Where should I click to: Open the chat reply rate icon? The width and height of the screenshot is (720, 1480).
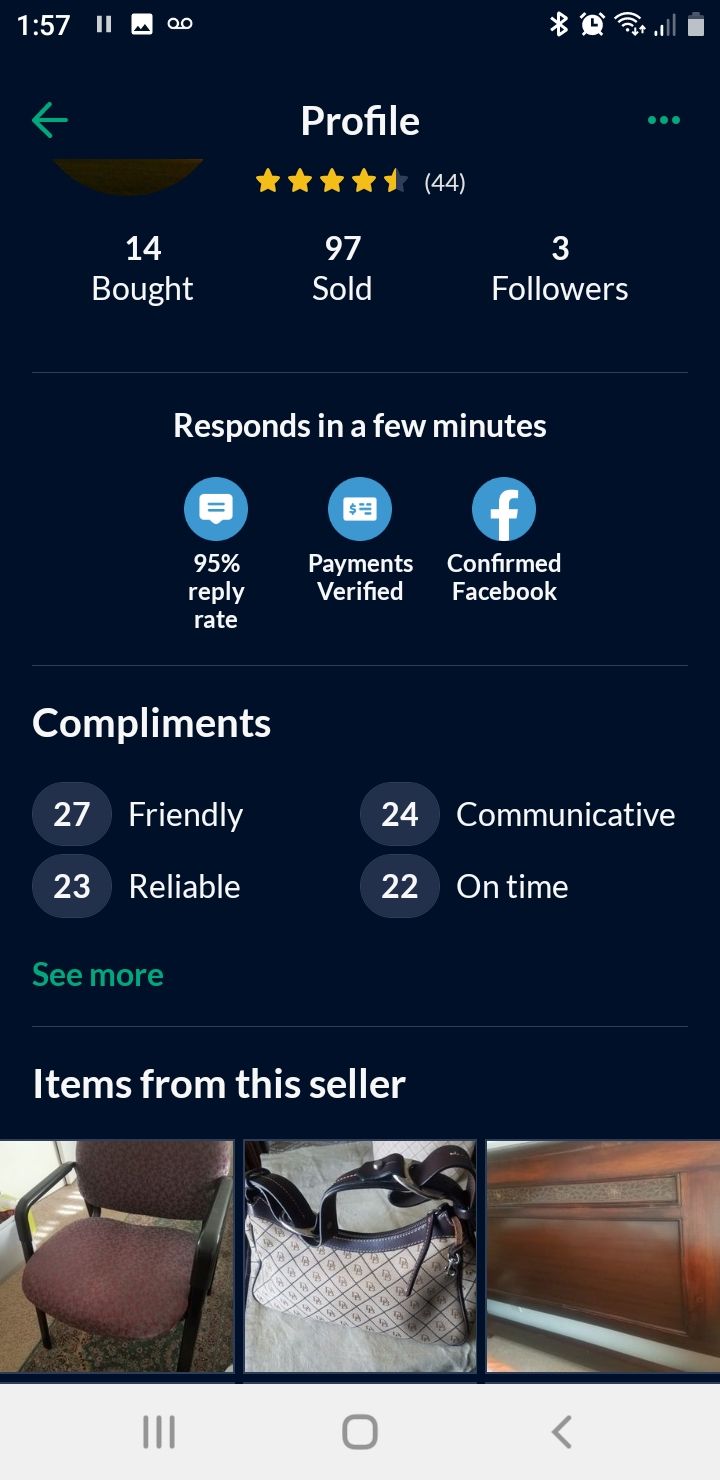(x=215, y=508)
